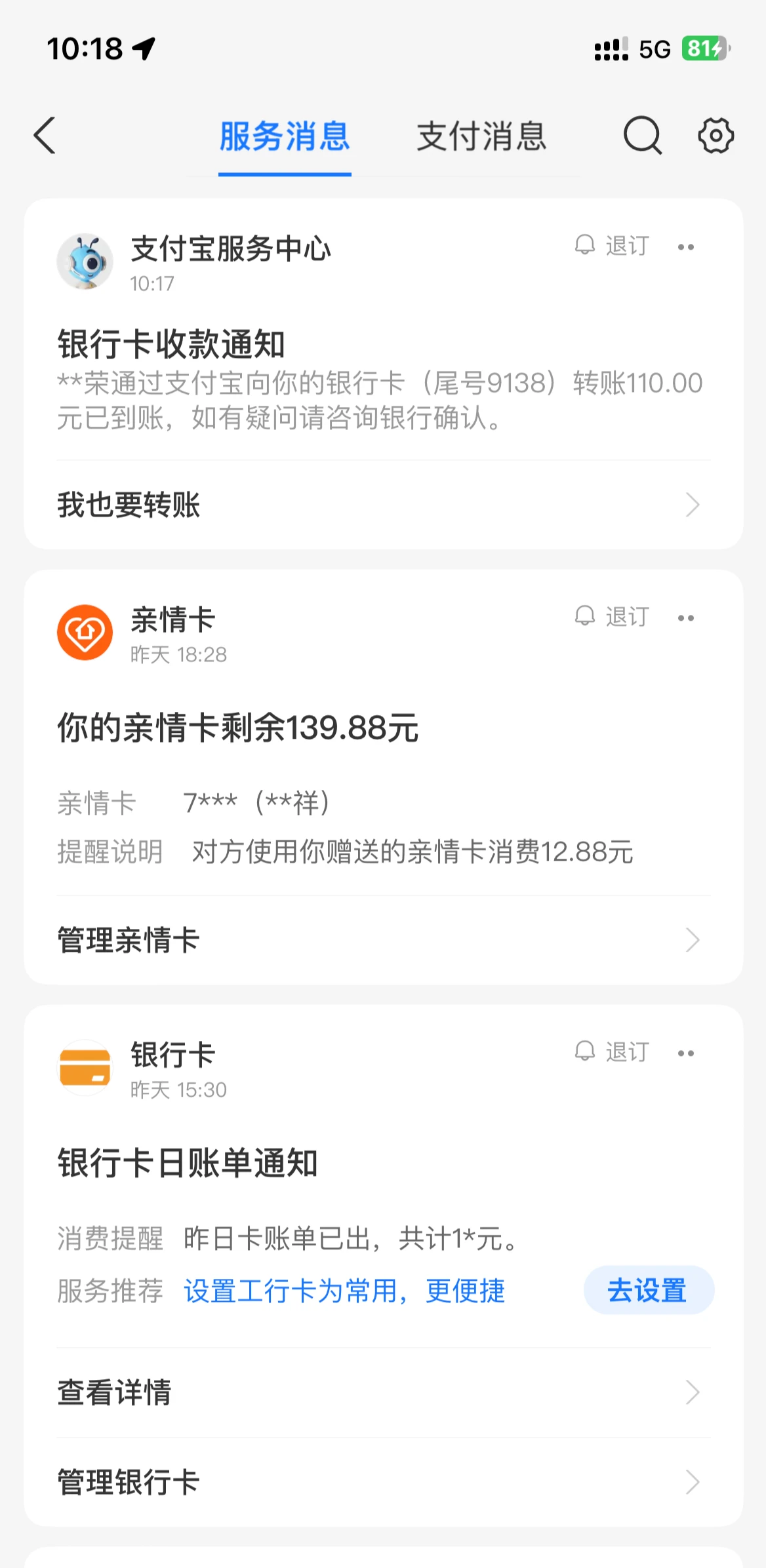Go back using the arrow icon

[45, 136]
